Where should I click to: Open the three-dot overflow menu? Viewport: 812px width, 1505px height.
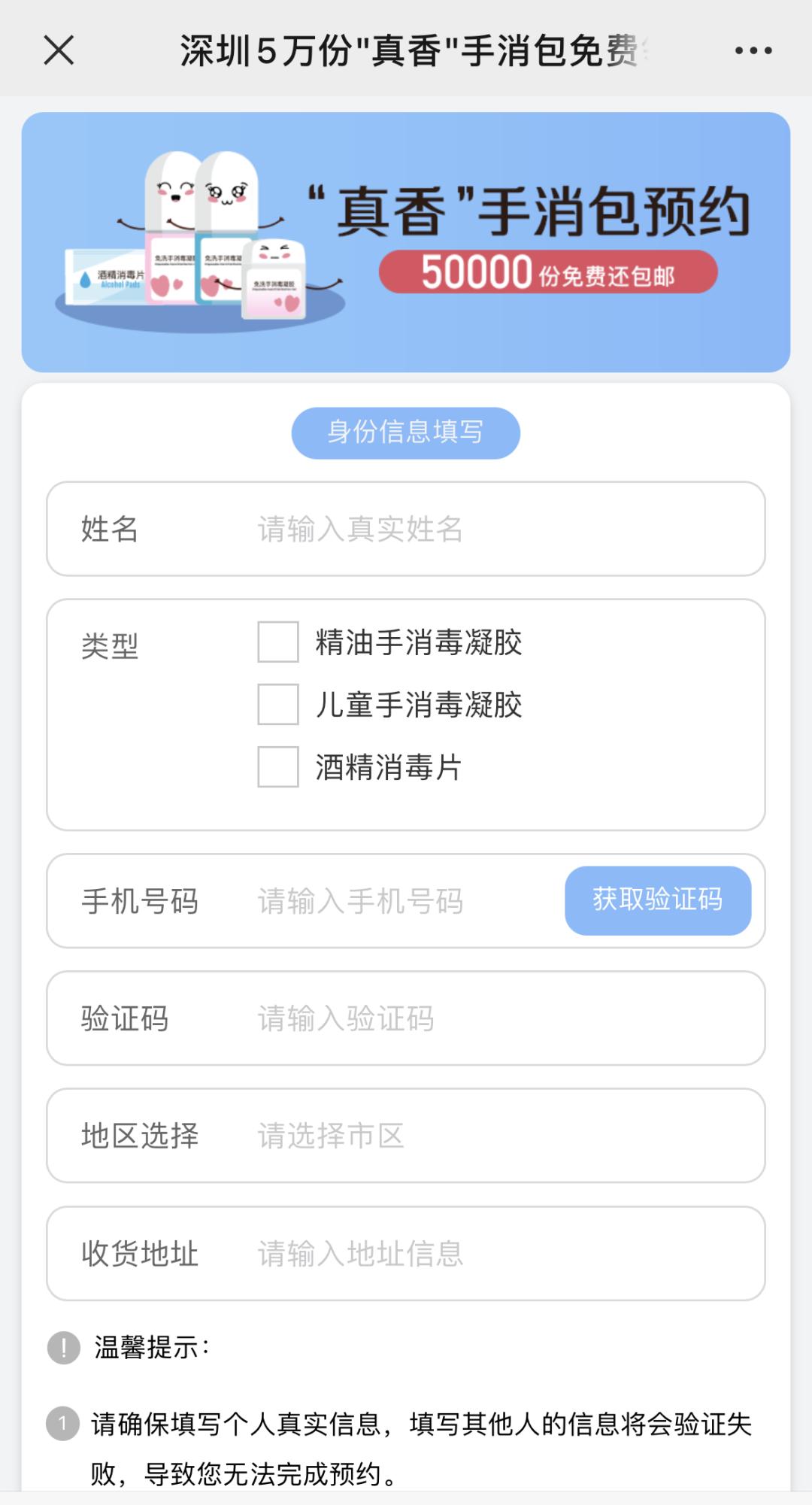[x=753, y=51]
